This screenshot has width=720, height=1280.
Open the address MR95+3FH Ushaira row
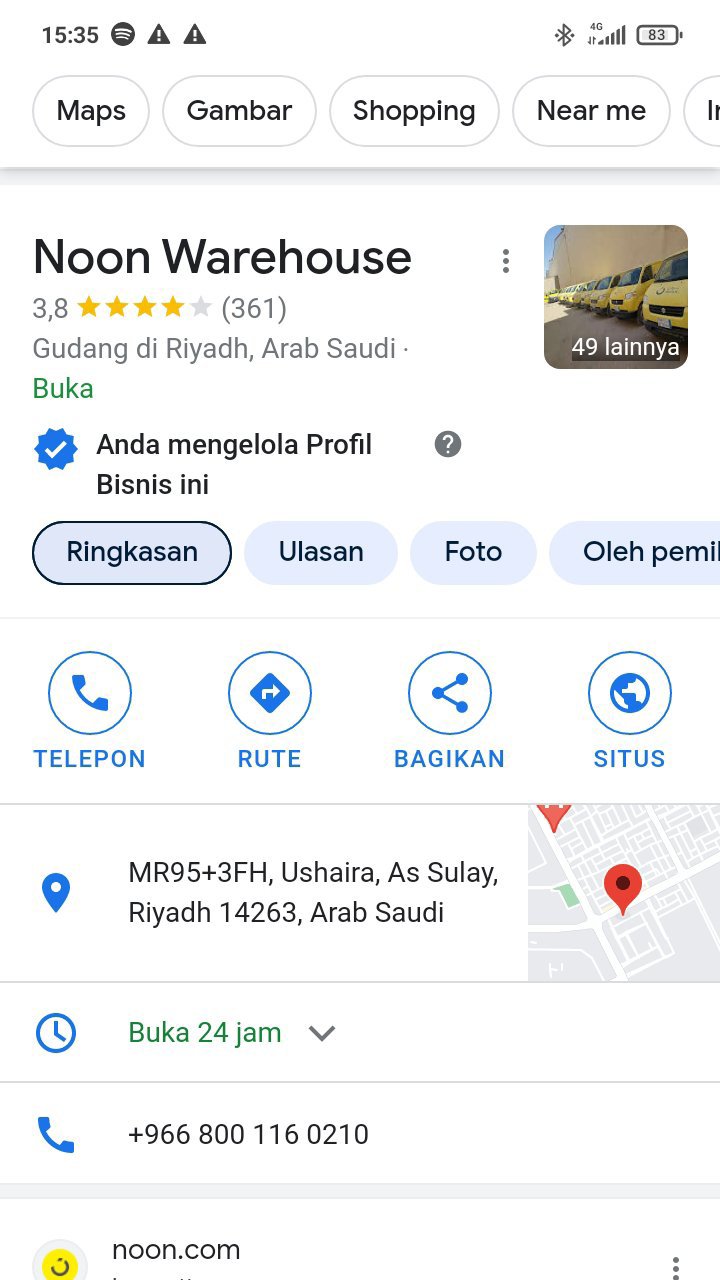pyautogui.click(x=313, y=892)
